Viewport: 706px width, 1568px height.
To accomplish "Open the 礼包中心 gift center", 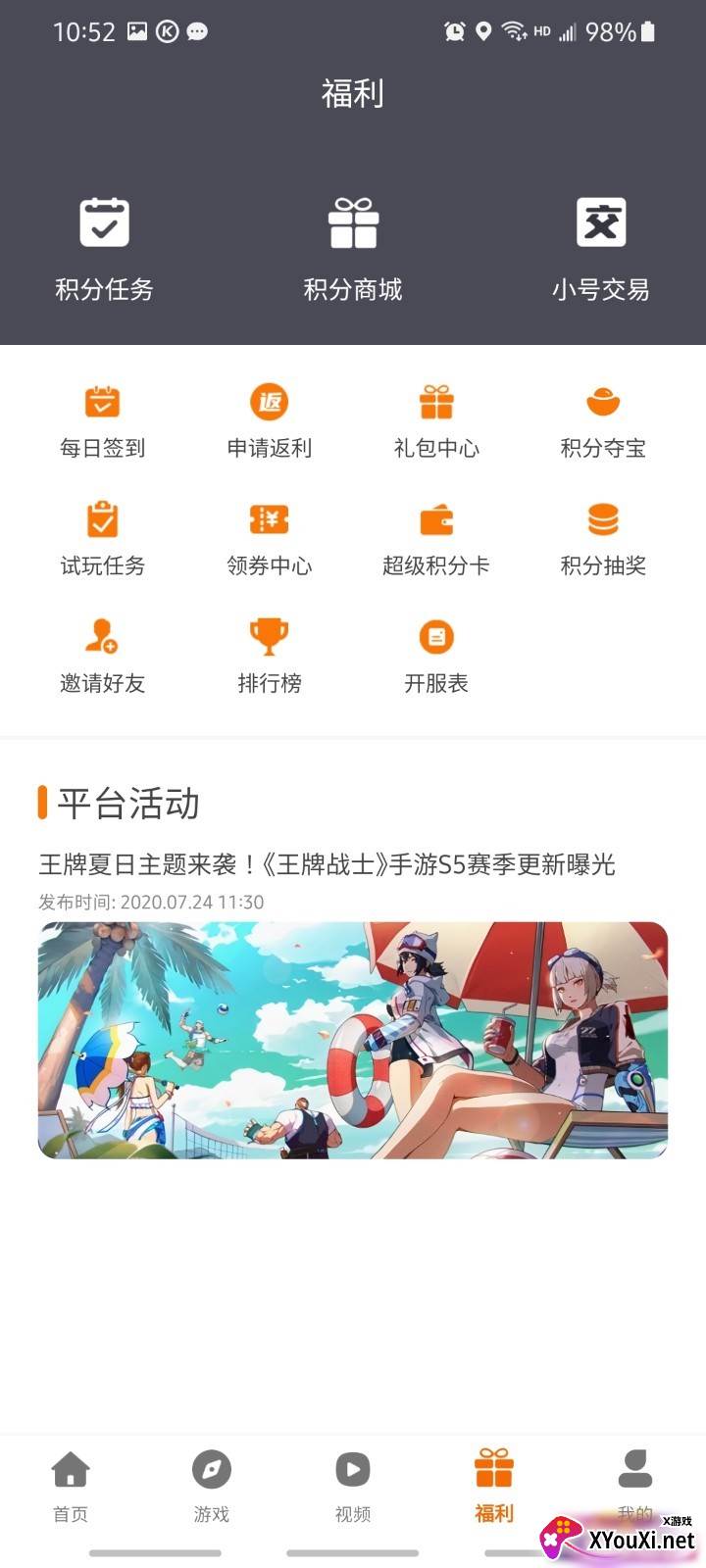I will click(x=436, y=419).
